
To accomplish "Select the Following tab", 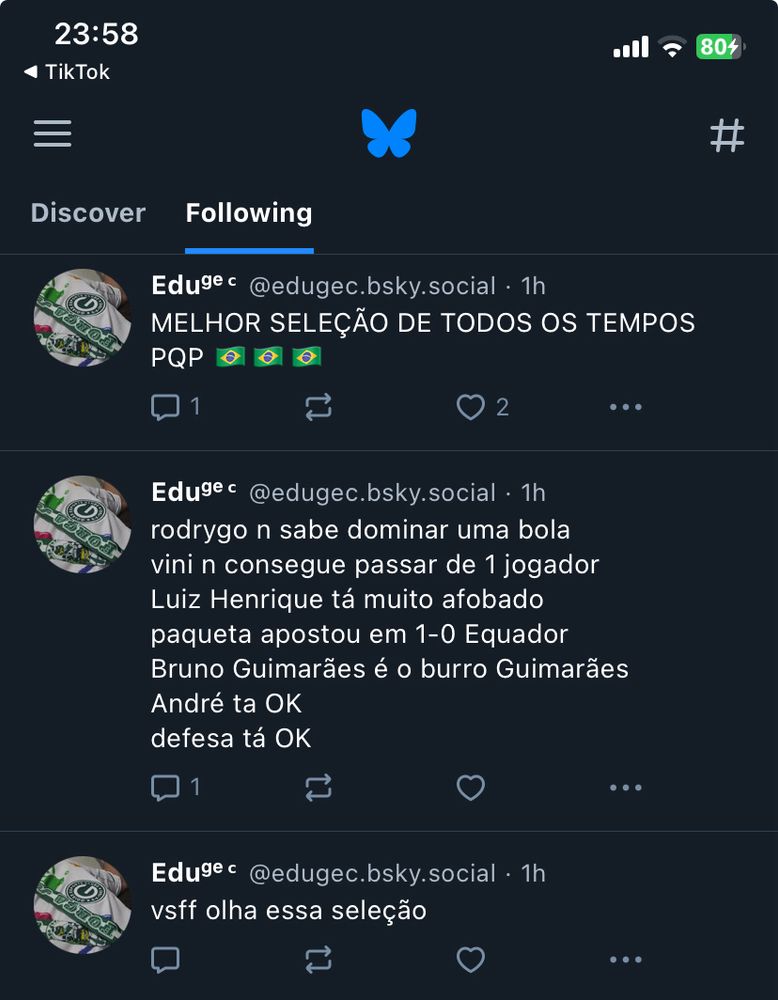I will 249,213.
